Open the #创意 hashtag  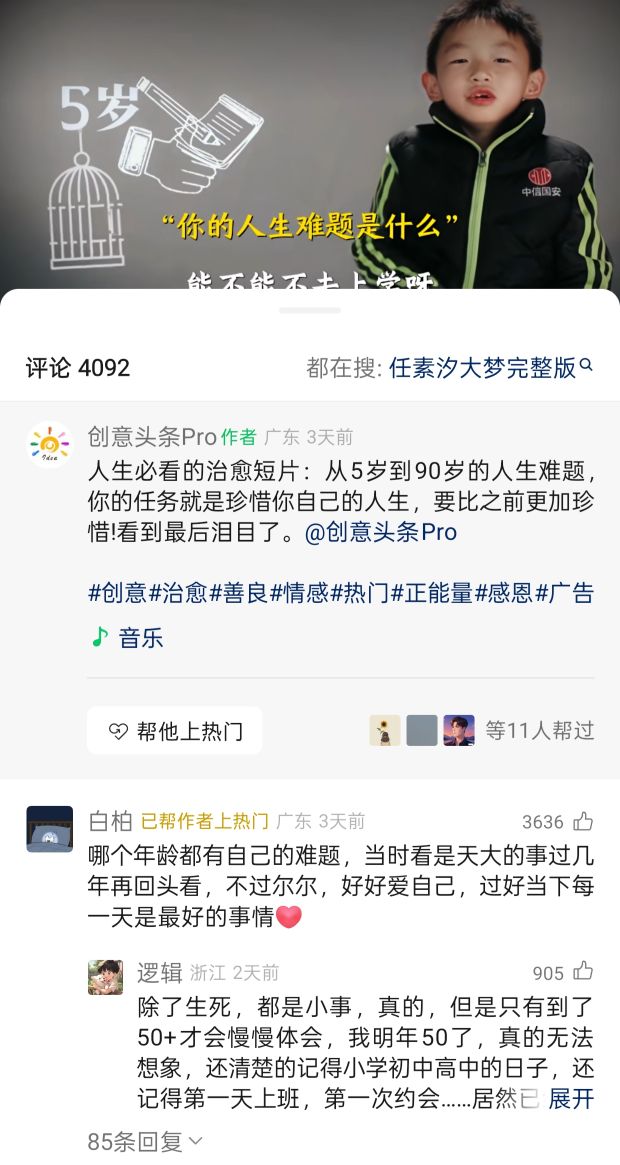(x=117, y=593)
